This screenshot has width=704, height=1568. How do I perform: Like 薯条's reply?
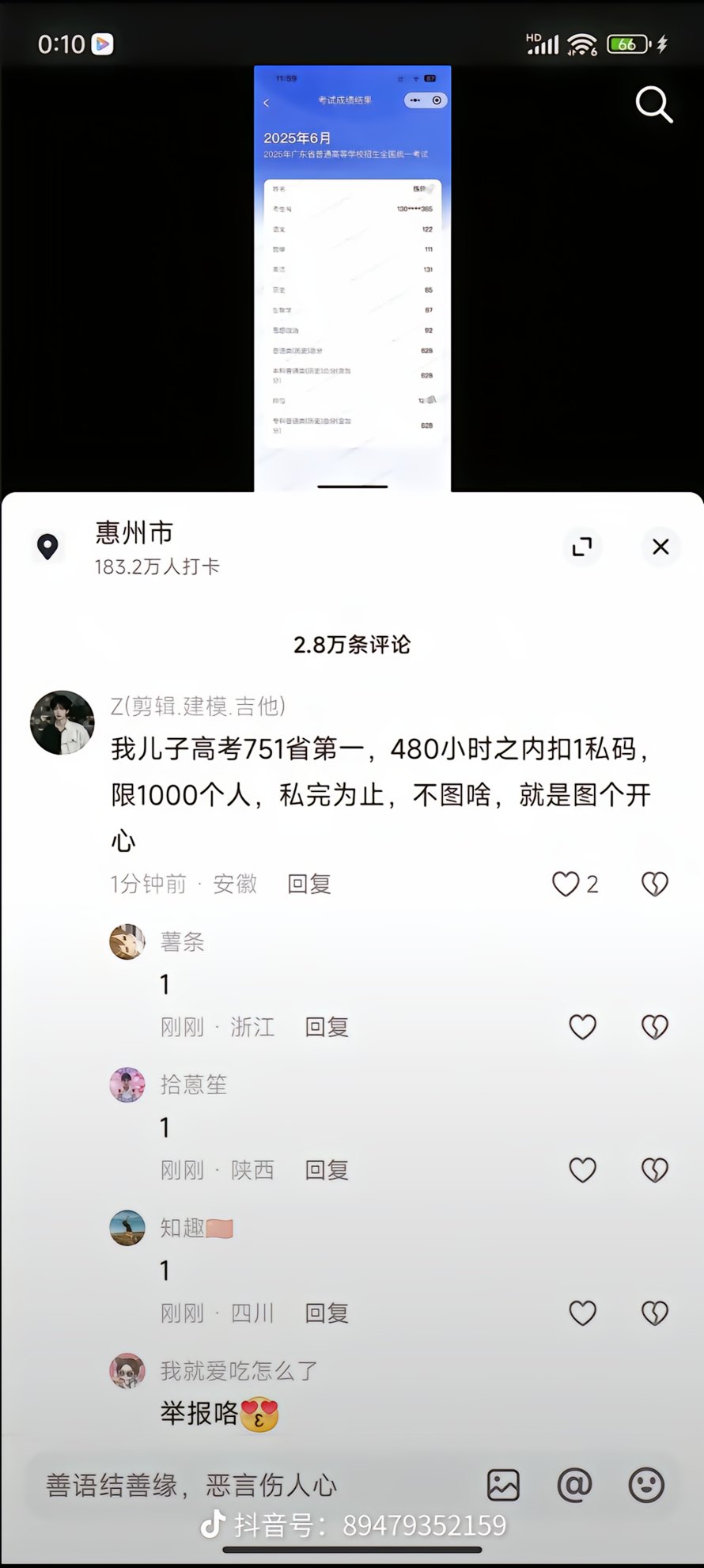click(582, 1027)
